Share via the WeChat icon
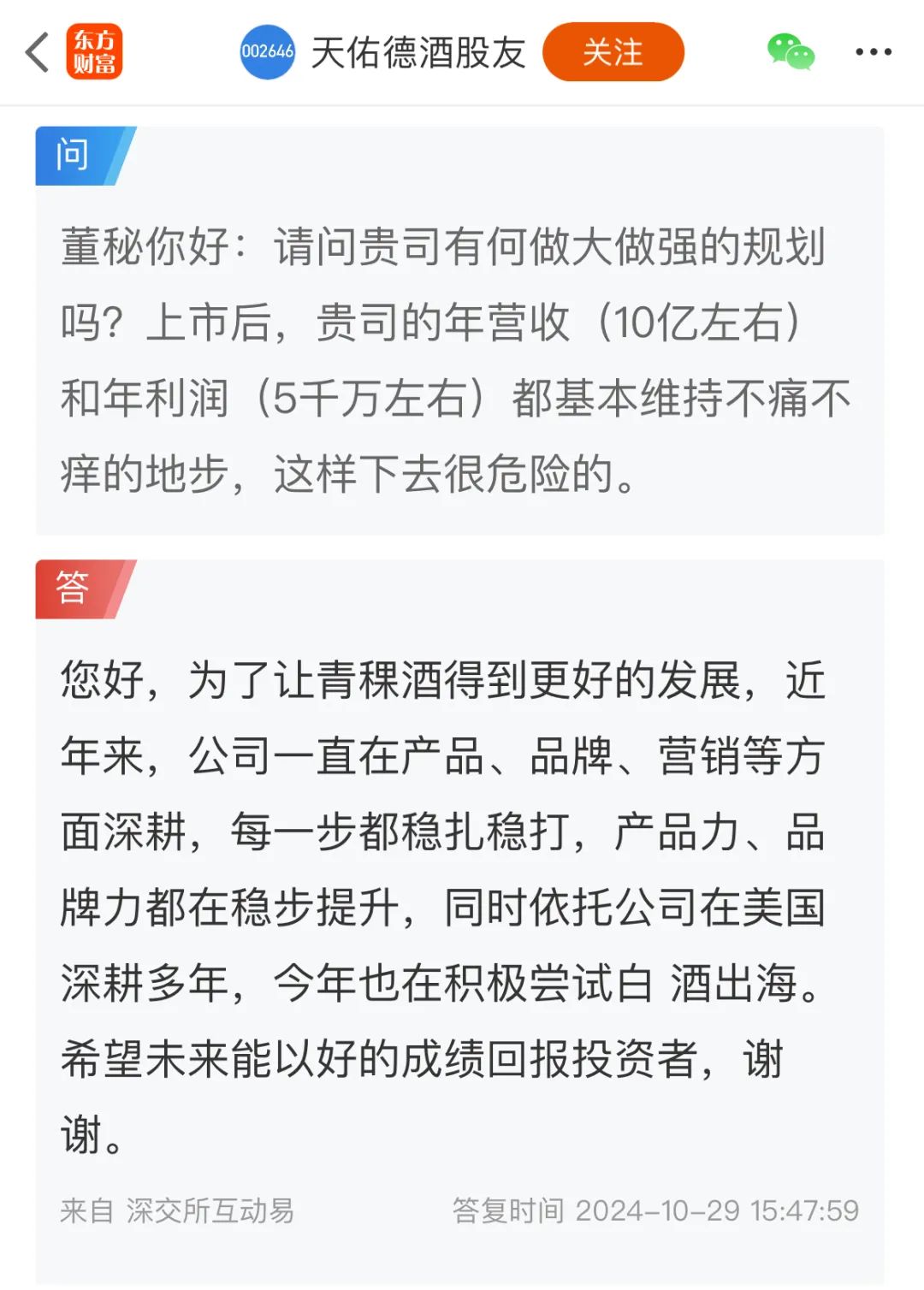 point(791,53)
